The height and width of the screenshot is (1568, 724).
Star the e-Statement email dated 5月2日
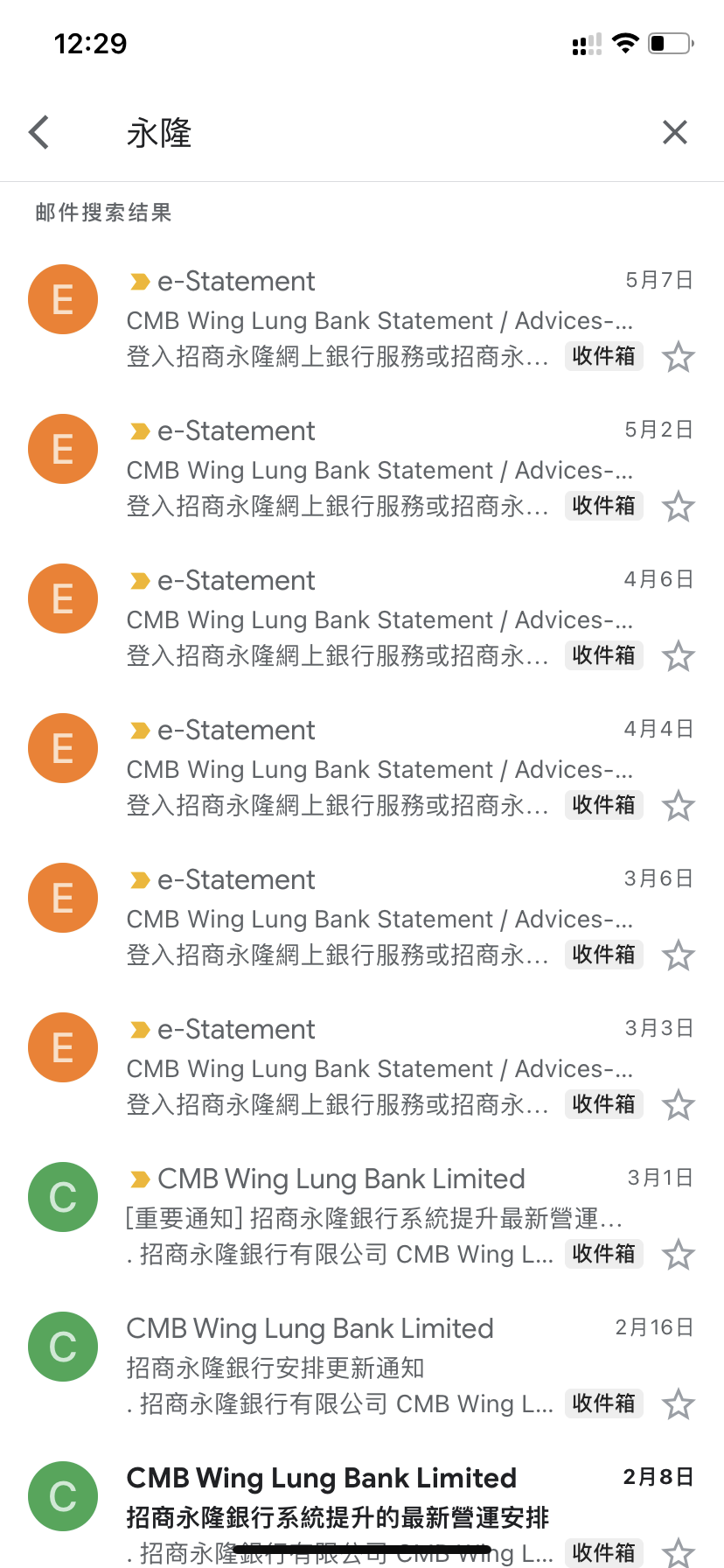pos(678,507)
